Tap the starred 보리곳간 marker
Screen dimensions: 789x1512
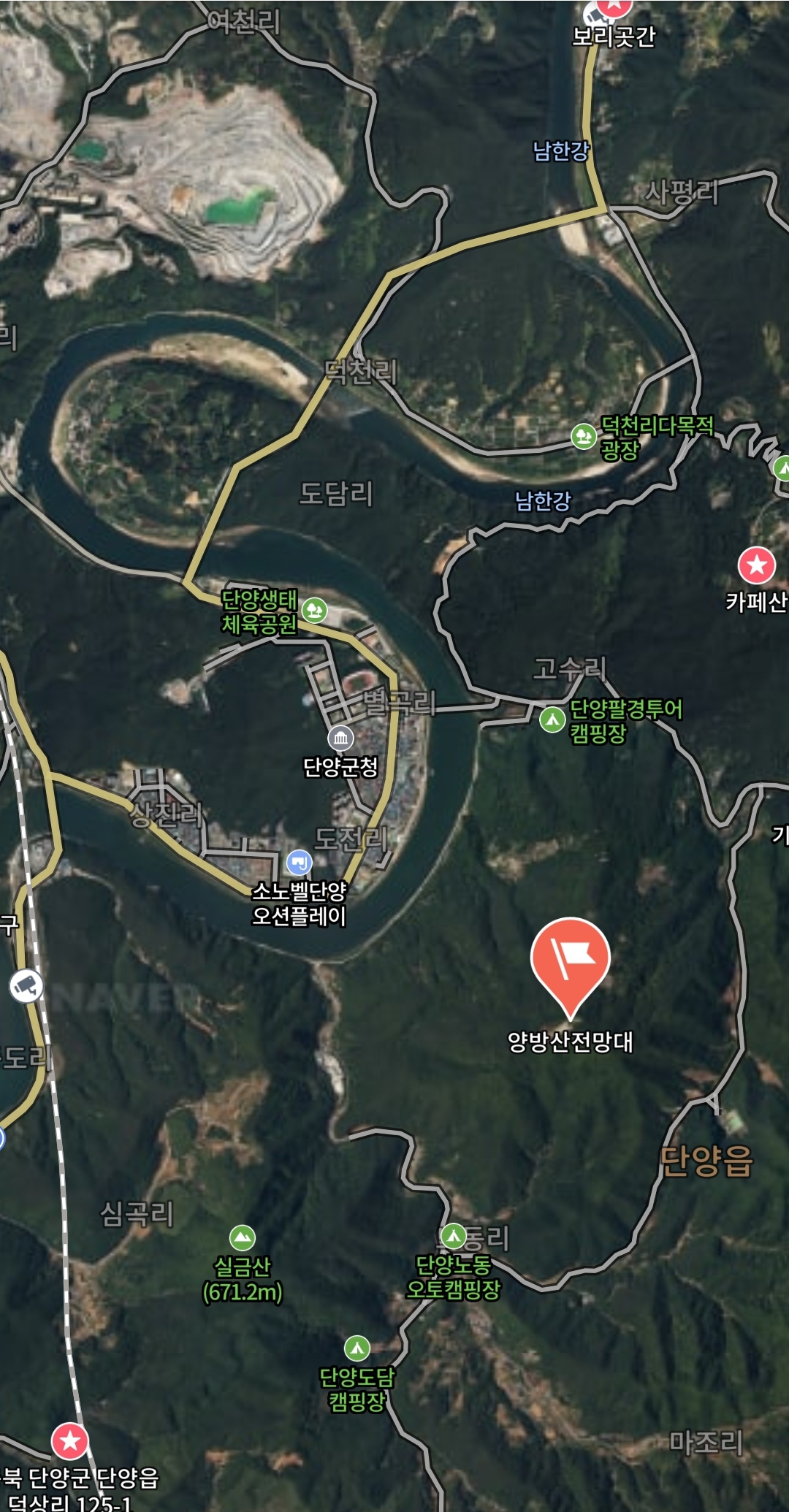pos(613,9)
